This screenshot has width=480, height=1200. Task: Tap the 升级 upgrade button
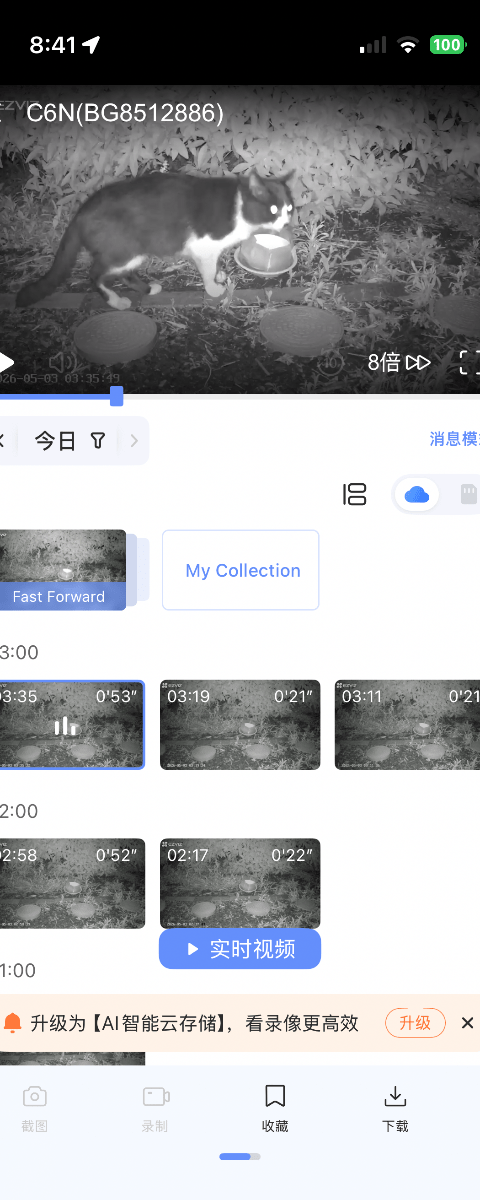[415, 1023]
